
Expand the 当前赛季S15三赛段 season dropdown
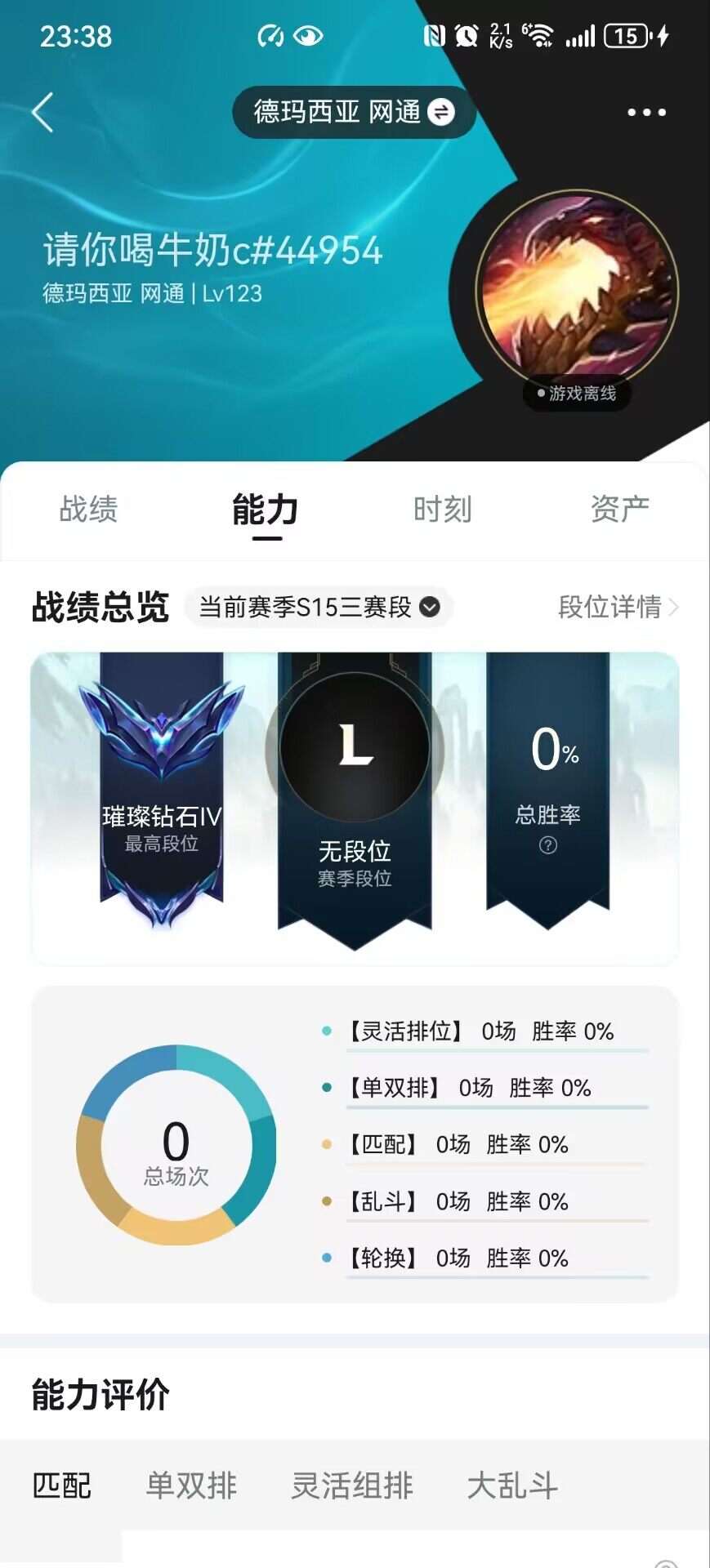319,607
